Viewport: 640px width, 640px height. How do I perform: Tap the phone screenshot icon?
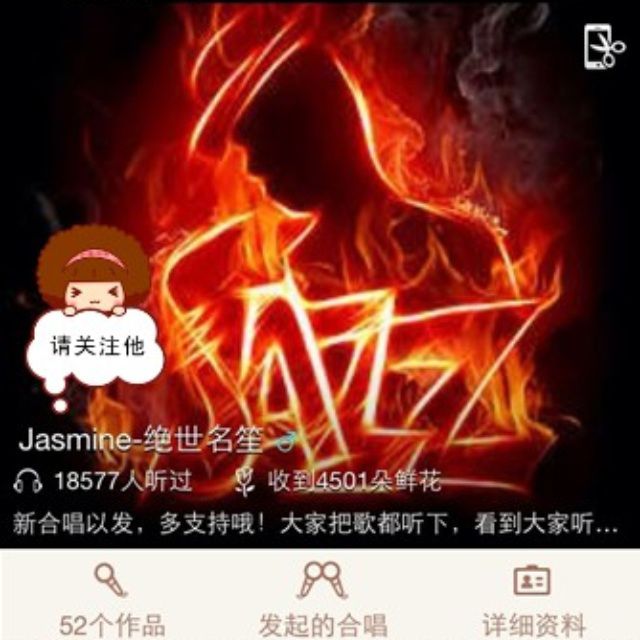point(605,47)
